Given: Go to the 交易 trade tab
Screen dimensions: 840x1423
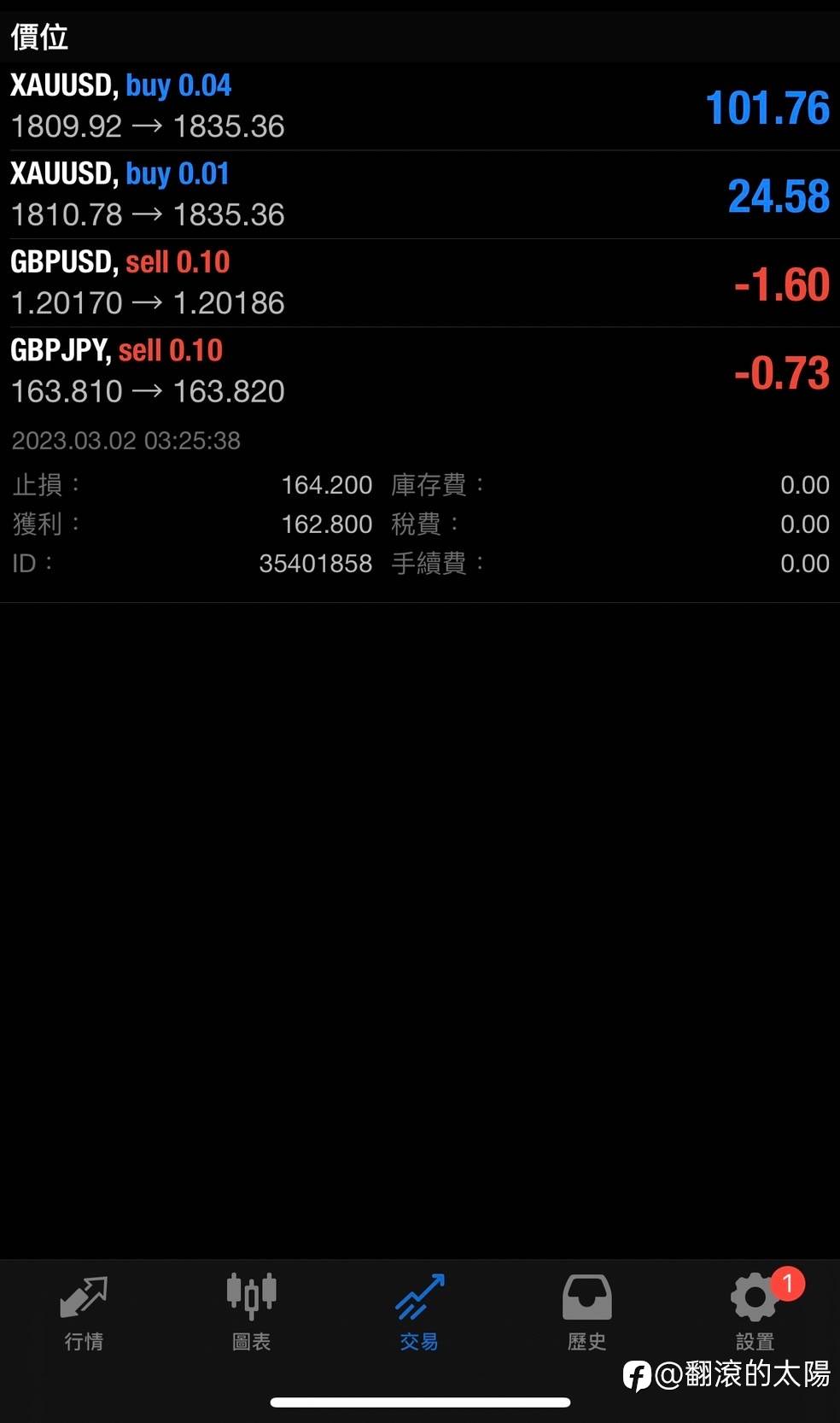Looking at the screenshot, I should click(419, 1313).
